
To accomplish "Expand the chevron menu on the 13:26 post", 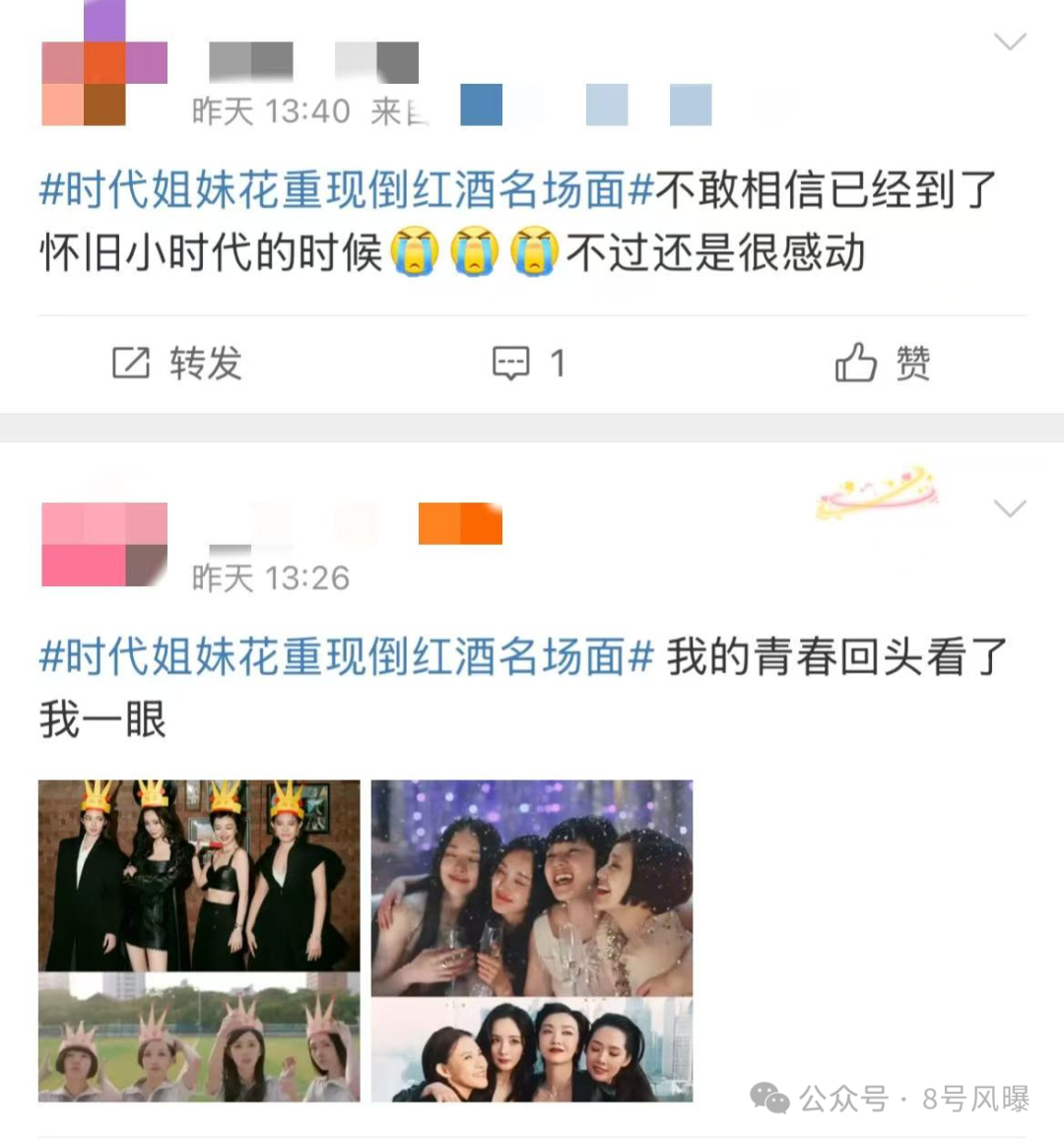I will coord(1010,508).
